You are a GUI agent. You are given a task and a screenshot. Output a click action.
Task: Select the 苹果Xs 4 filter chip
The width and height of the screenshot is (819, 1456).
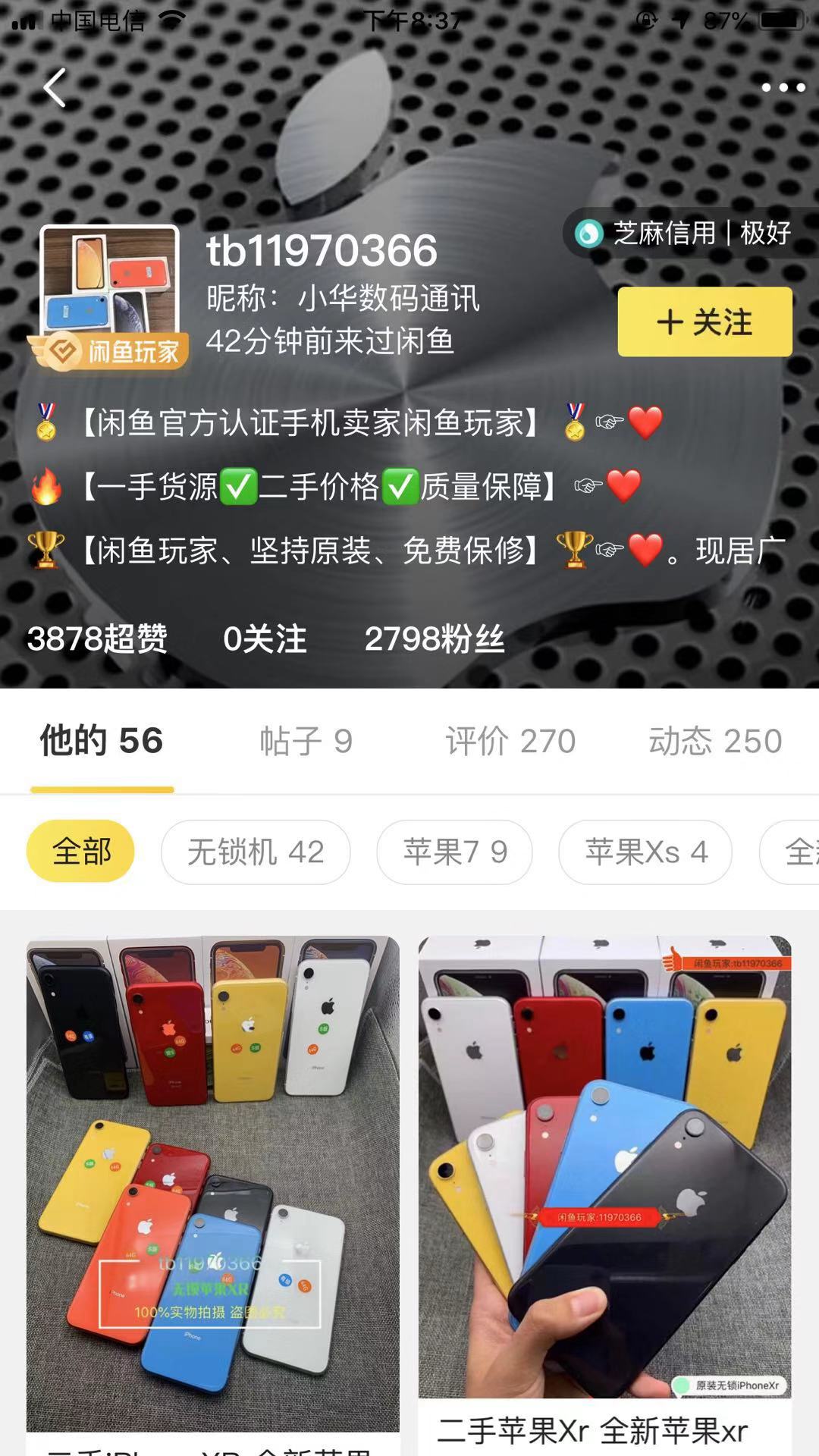pos(647,852)
